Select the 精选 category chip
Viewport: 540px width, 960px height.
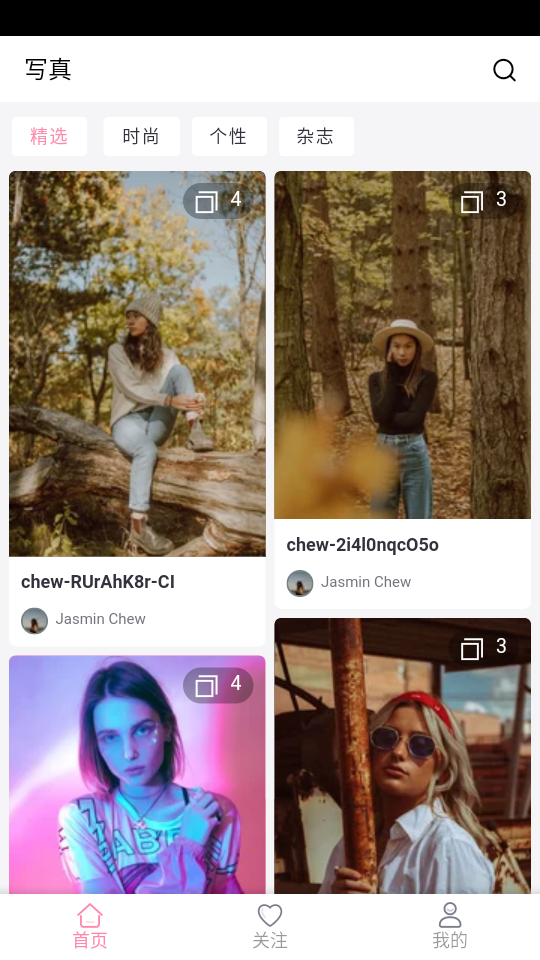coord(49,136)
